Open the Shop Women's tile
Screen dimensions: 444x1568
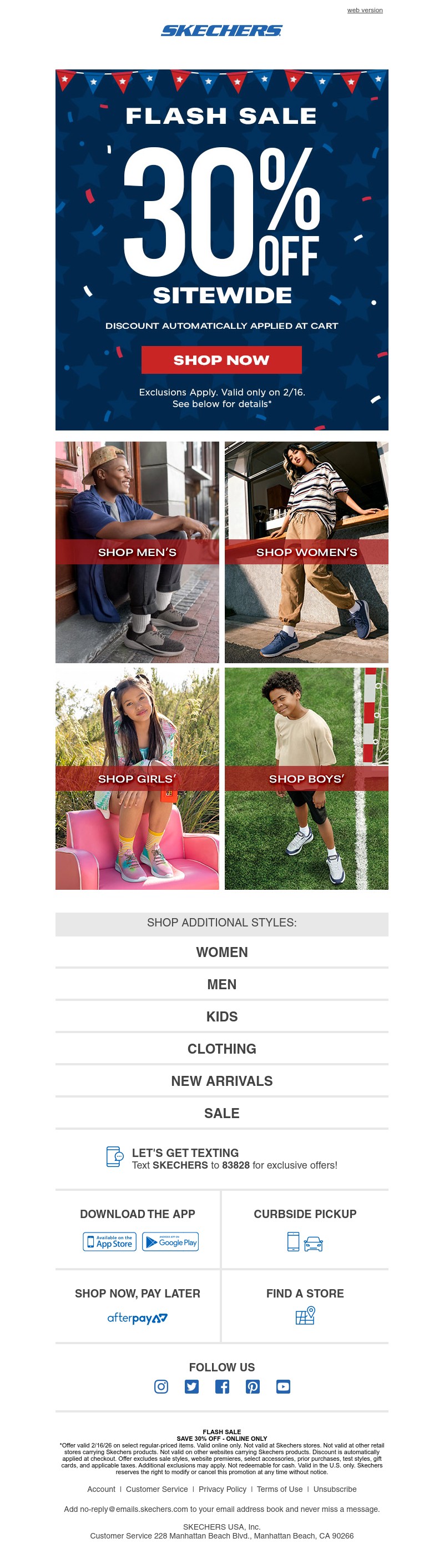click(x=306, y=552)
